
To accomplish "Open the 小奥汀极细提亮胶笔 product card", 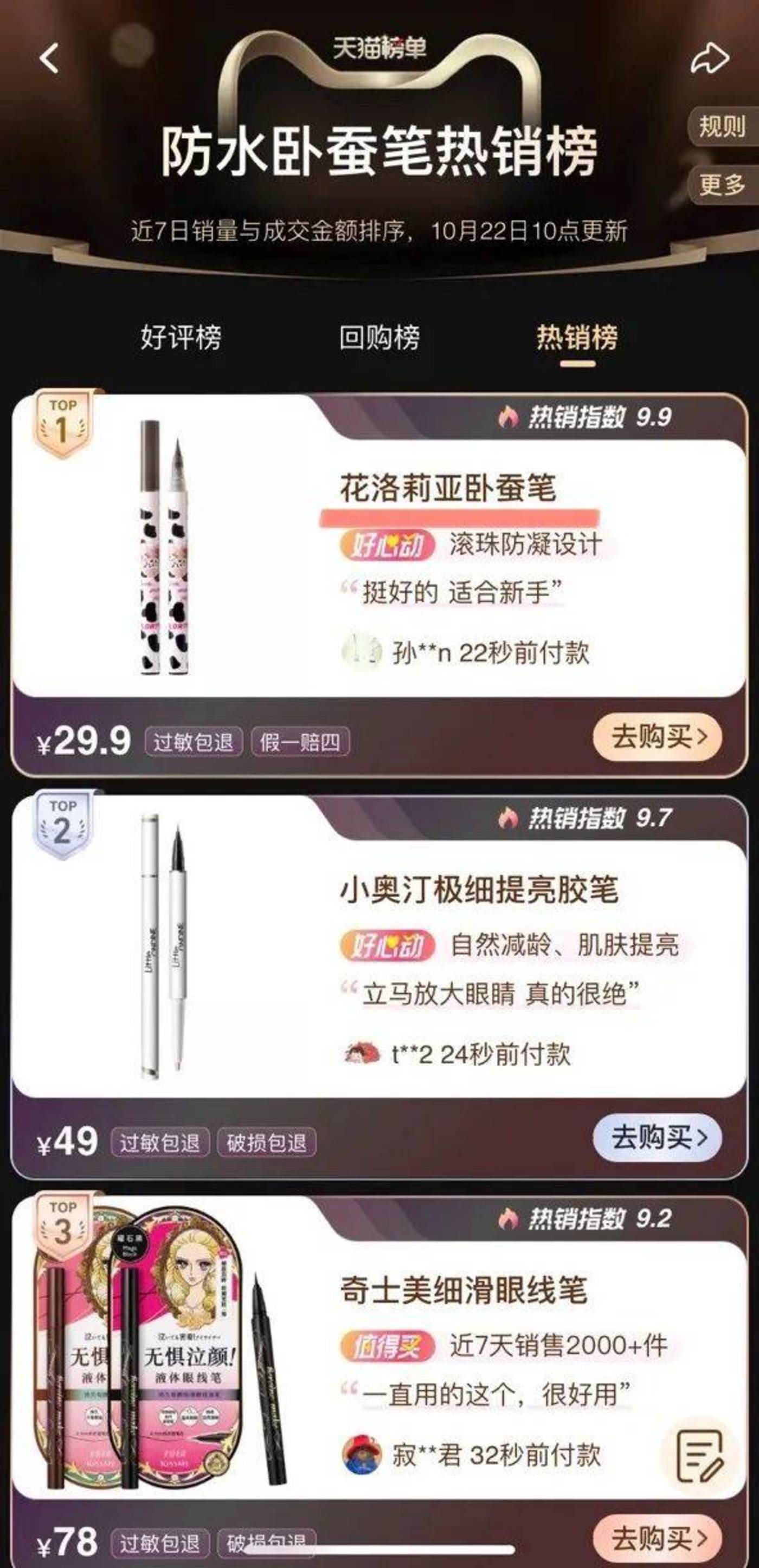I will click(479, 891).
